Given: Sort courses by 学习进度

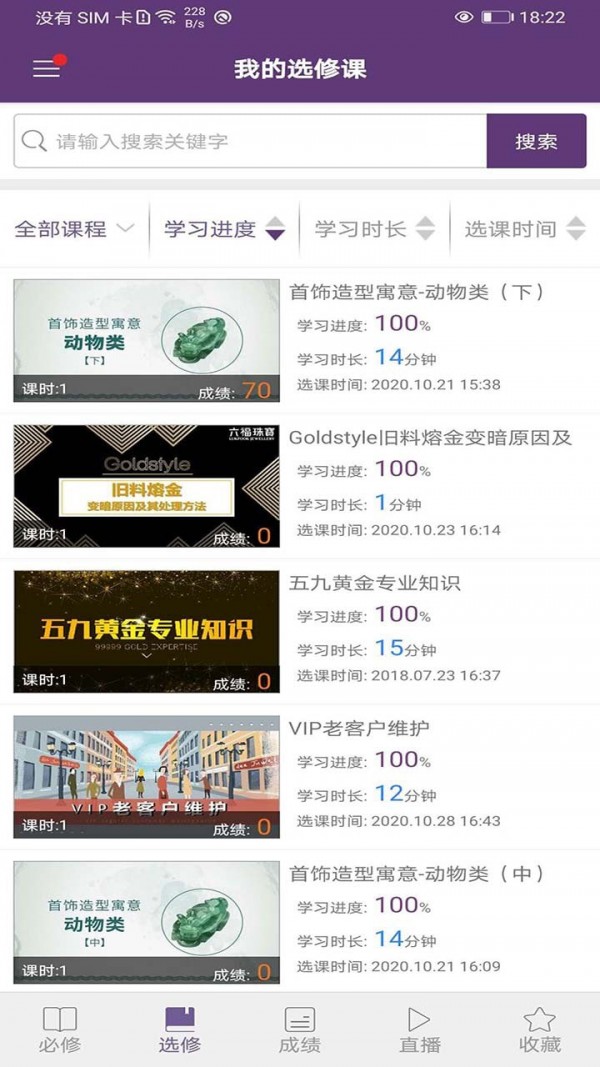Looking at the screenshot, I should (224, 229).
